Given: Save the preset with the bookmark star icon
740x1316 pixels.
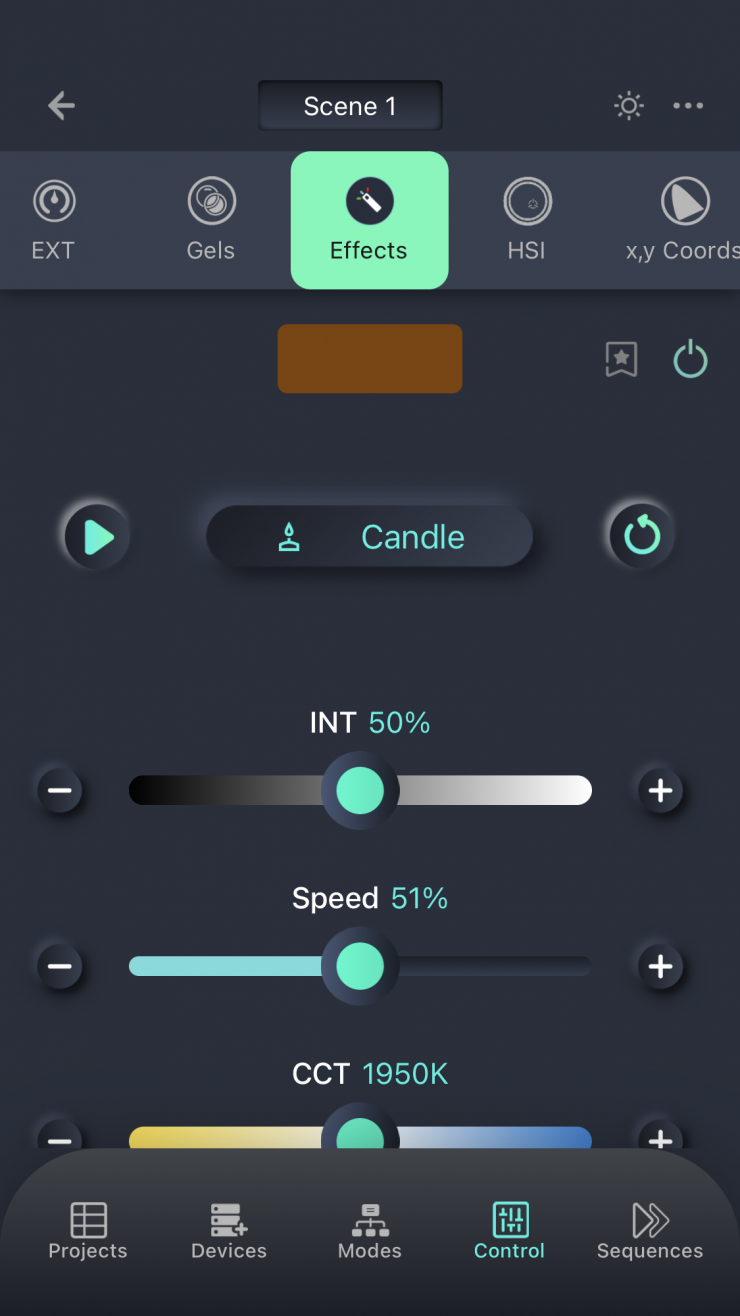Looking at the screenshot, I should coord(621,359).
